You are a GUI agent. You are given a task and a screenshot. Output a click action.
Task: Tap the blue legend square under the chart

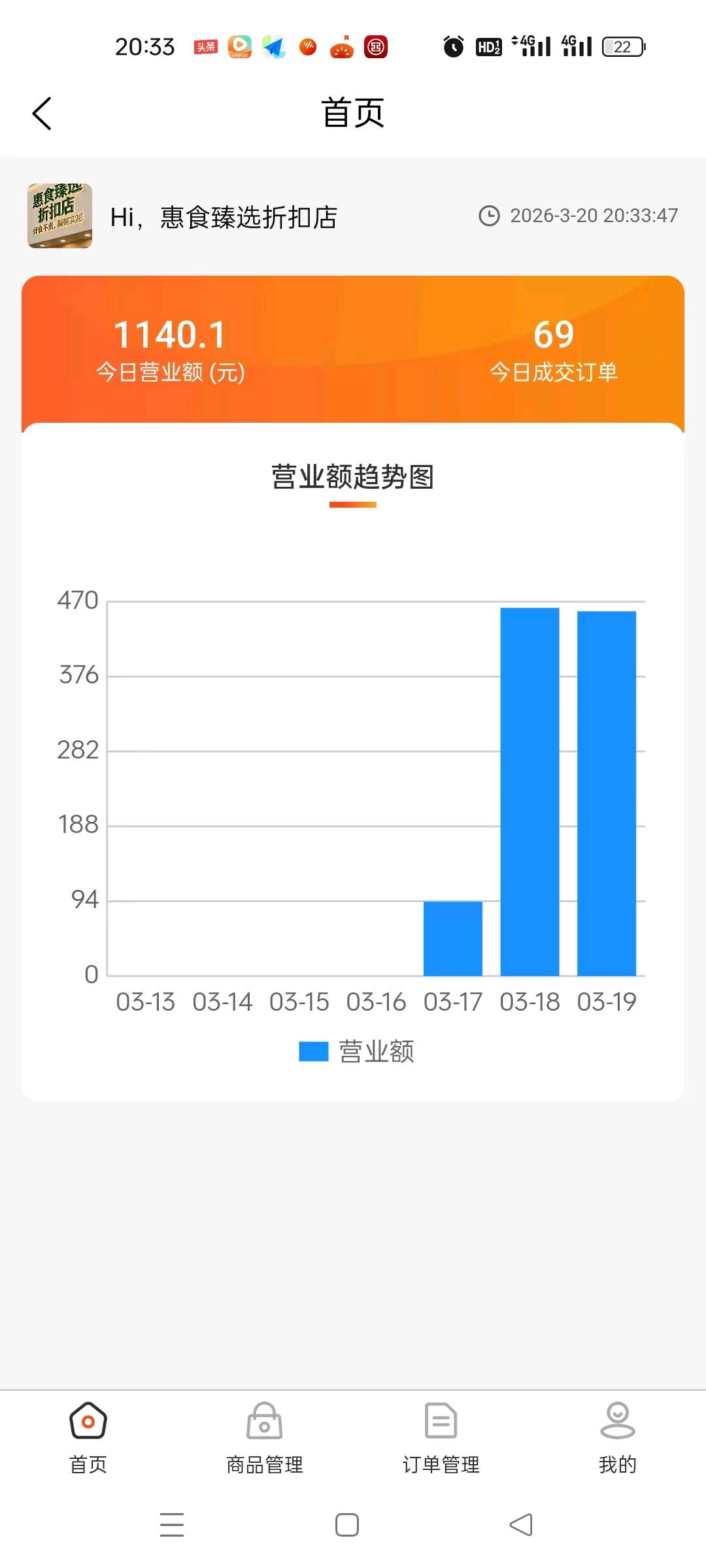click(x=312, y=1051)
